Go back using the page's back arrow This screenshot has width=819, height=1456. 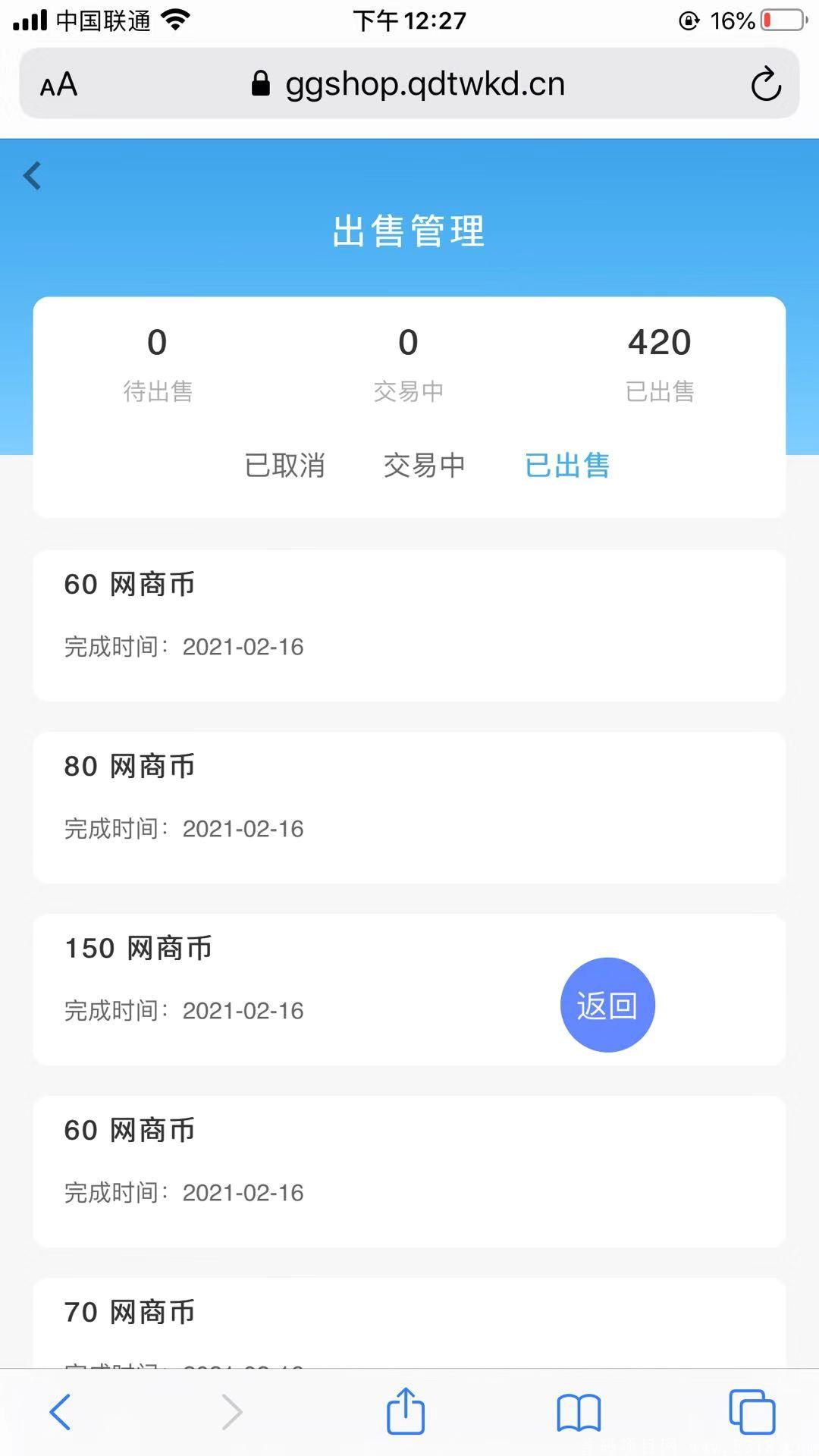pyautogui.click(x=32, y=176)
